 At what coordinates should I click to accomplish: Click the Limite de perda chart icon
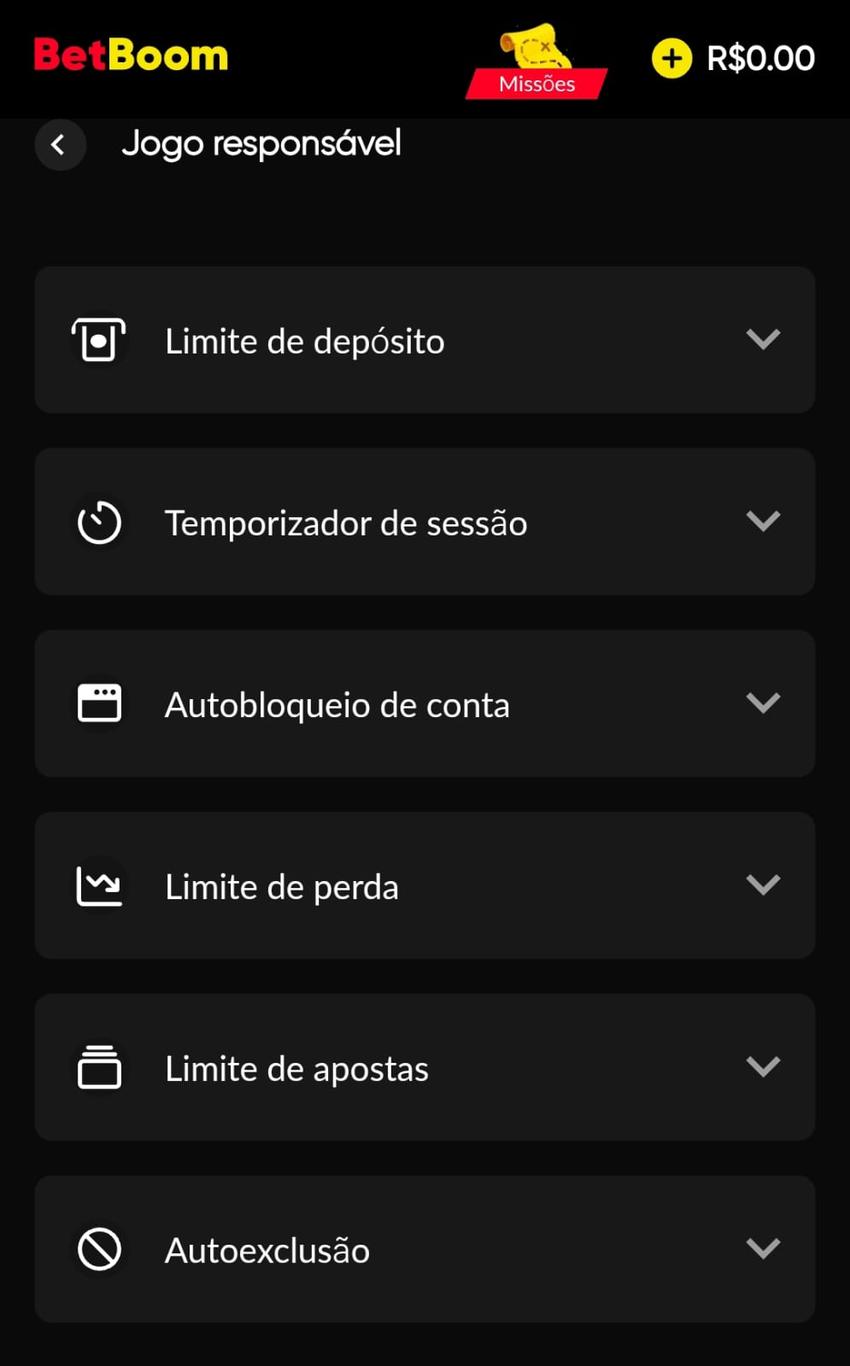coord(98,885)
